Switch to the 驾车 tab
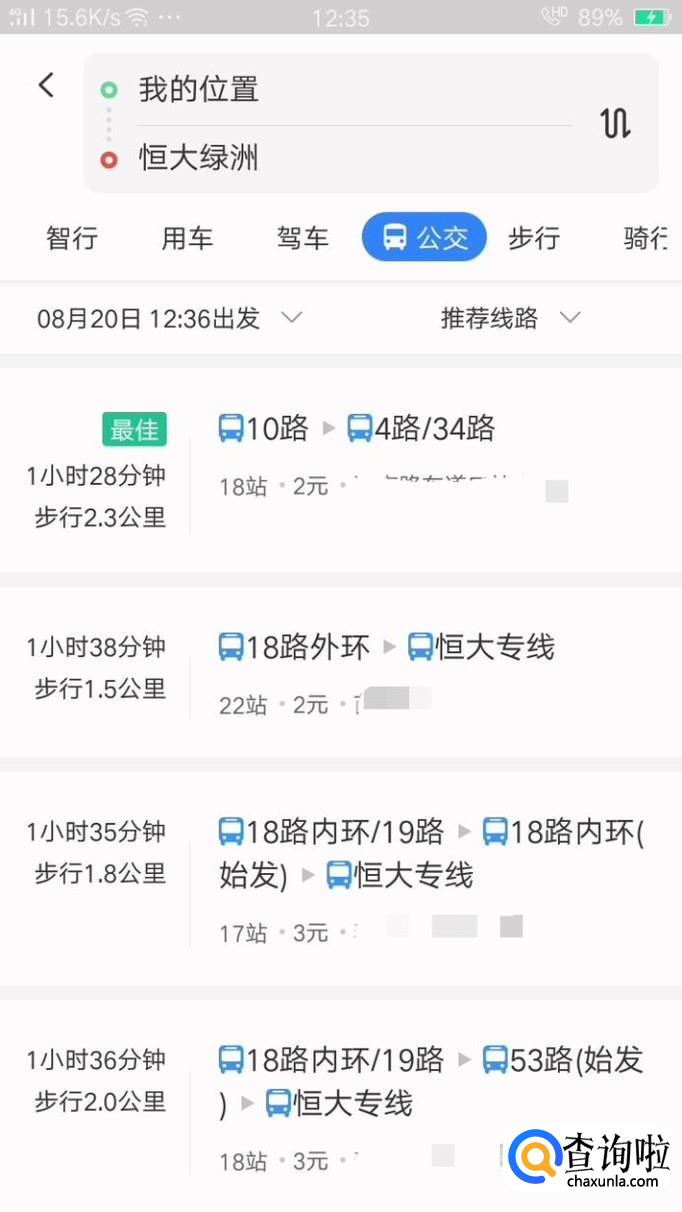 (303, 239)
